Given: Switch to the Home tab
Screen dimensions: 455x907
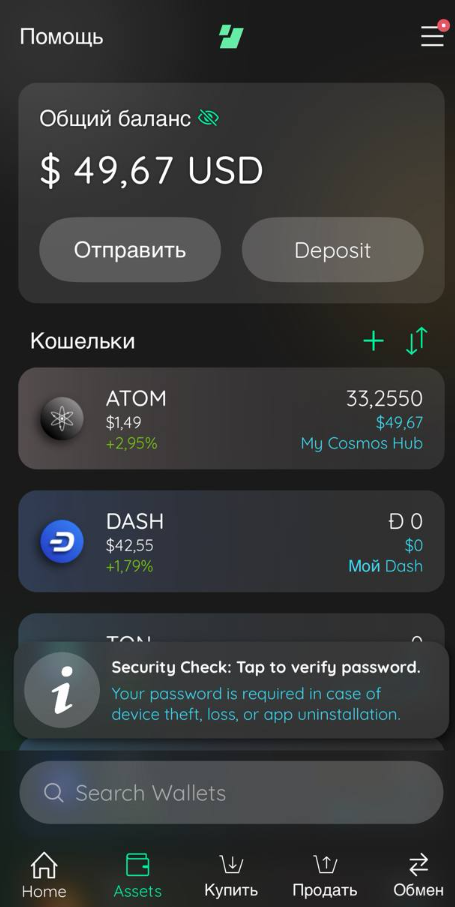Looking at the screenshot, I should pyautogui.click(x=44, y=875).
